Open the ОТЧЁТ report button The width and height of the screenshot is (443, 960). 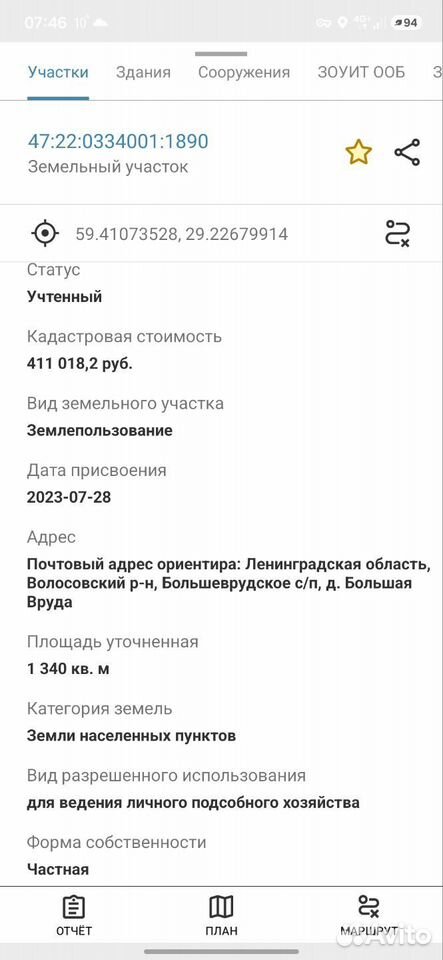click(74, 915)
